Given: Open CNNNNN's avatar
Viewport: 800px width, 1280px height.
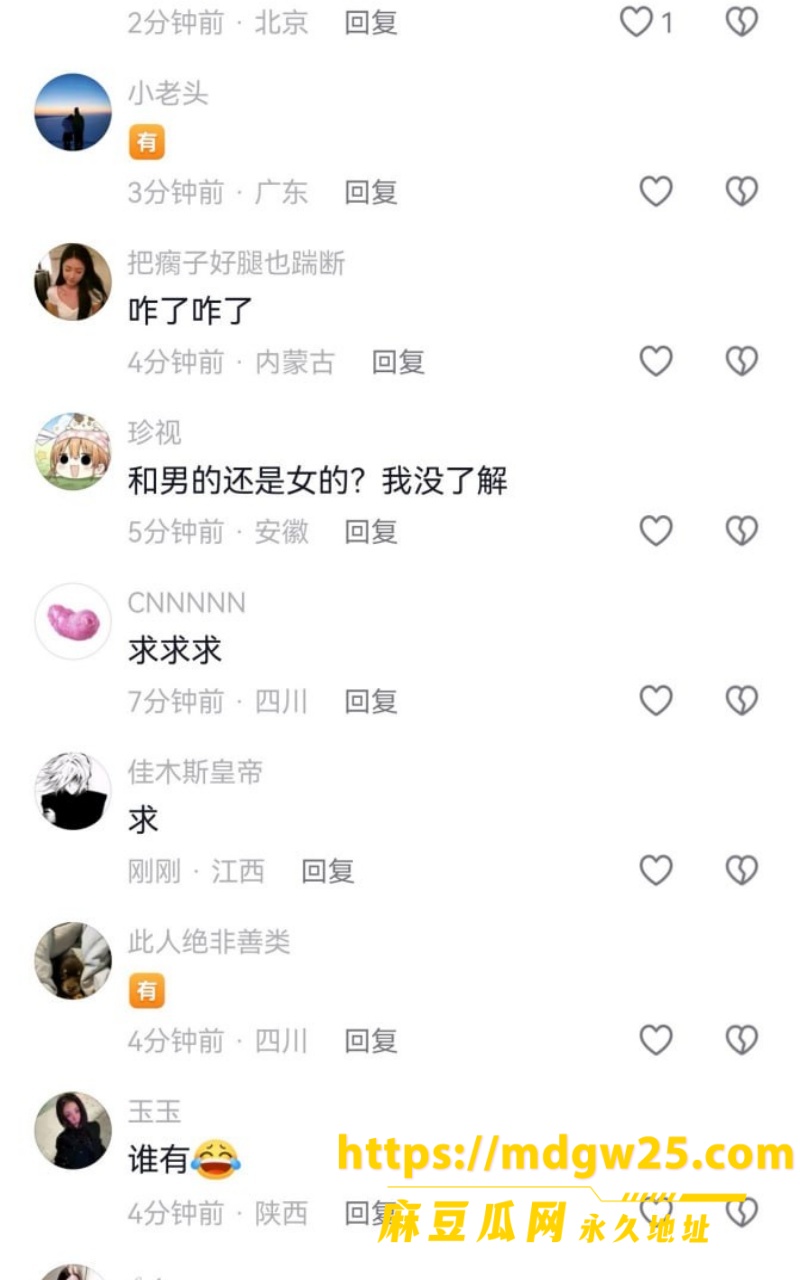Looking at the screenshot, I should pos(73,621).
